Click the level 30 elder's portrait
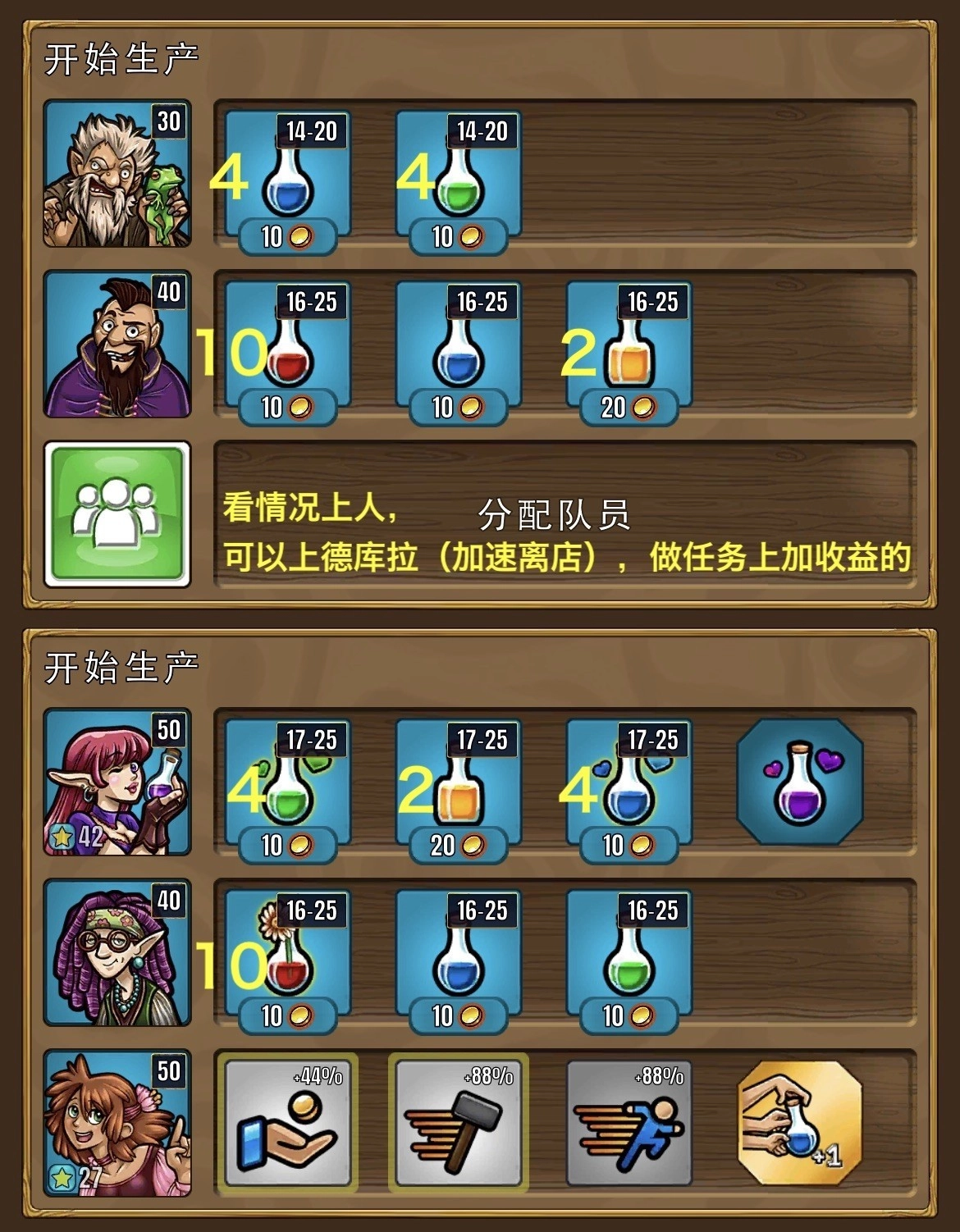The height and width of the screenshot is (1232, 960). [117, 176]
